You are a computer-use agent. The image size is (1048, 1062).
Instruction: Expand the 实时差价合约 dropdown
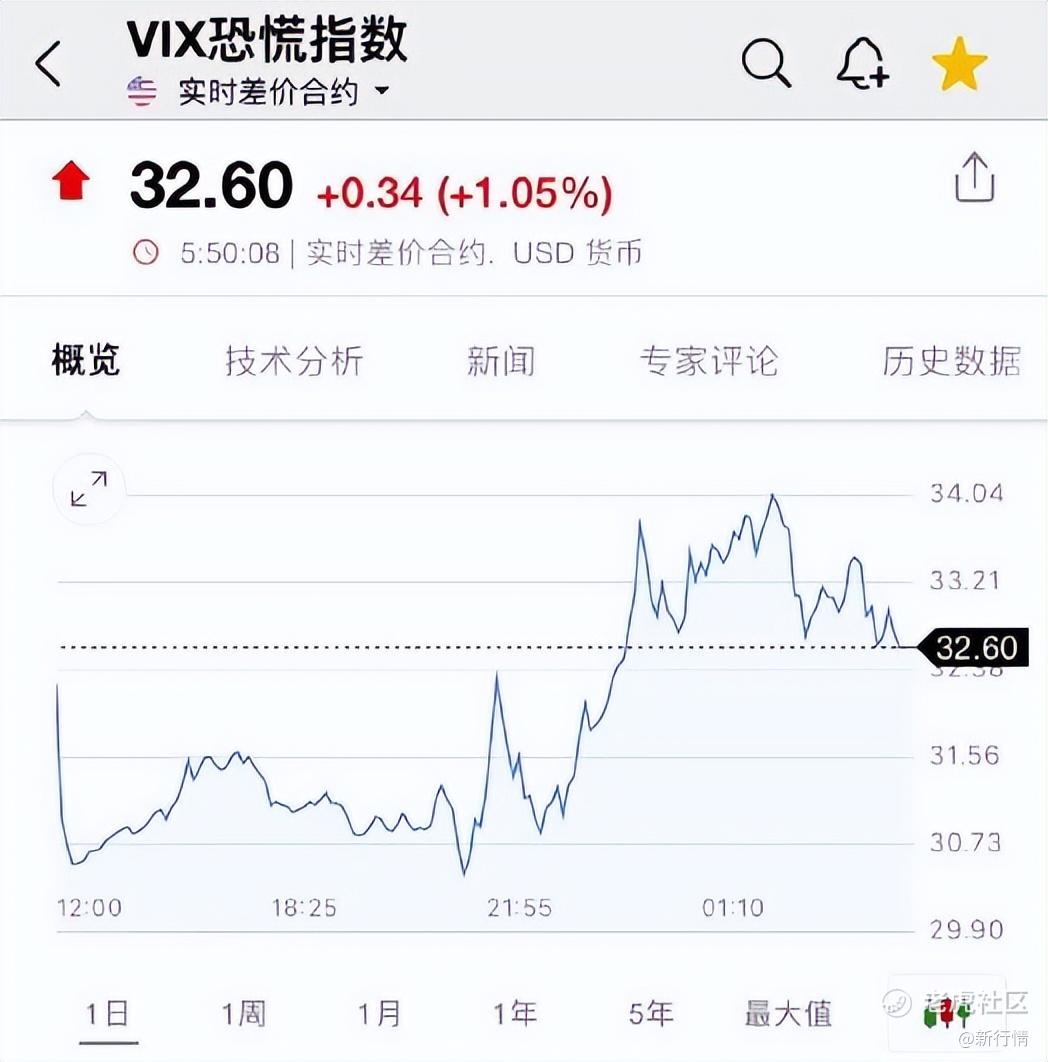(x=381, y=92)
